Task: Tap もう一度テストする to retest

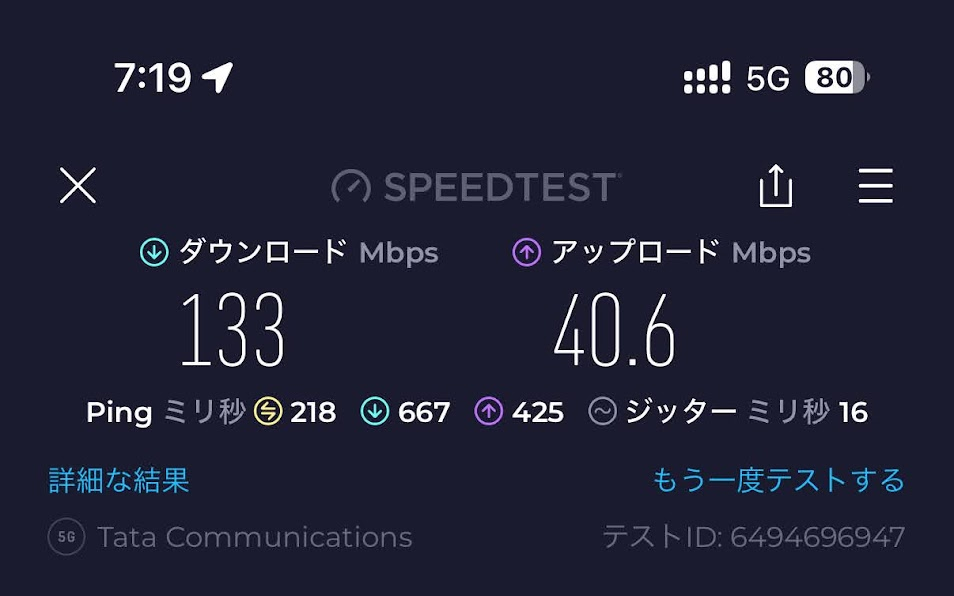Action: click(x=778, y=481)
